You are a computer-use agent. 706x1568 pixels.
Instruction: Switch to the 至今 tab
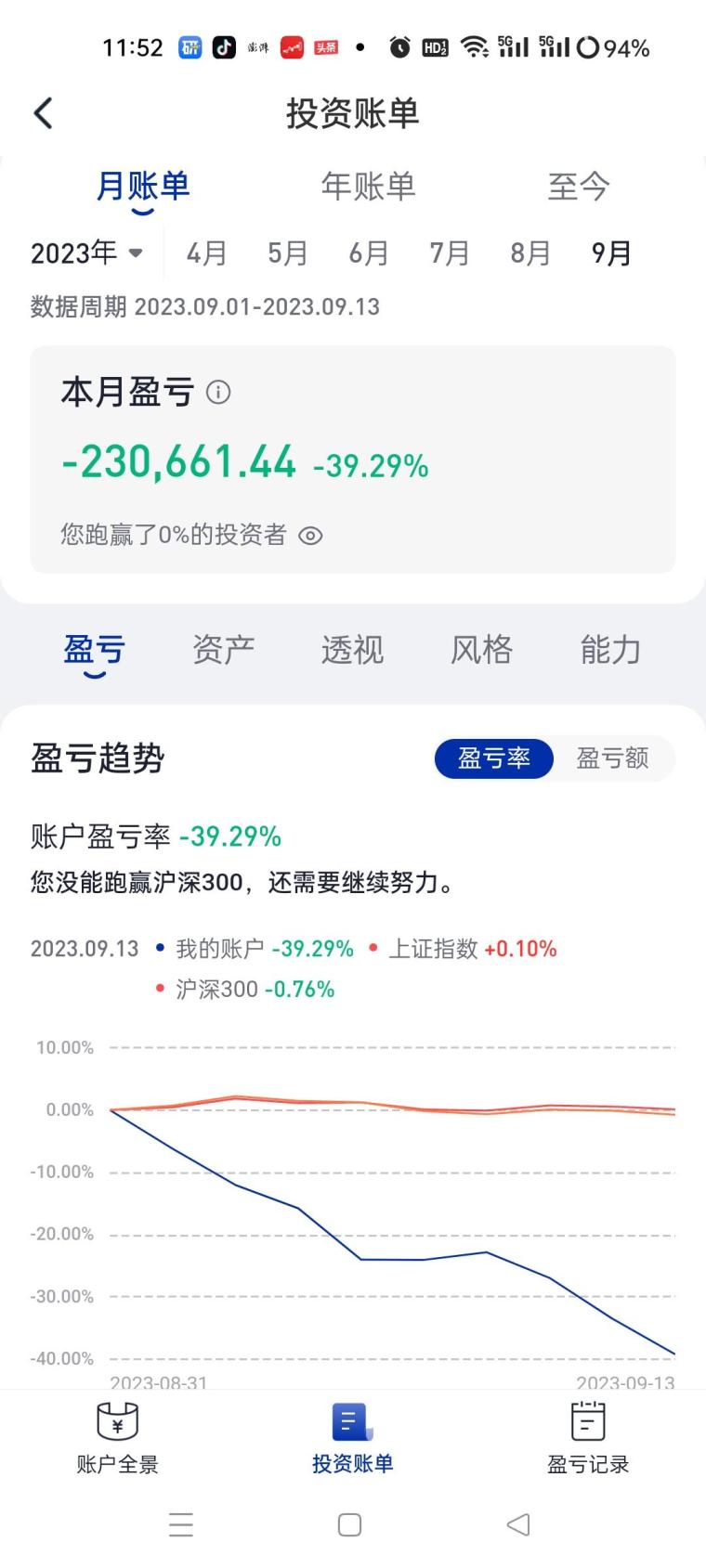(x=578, y=187)
